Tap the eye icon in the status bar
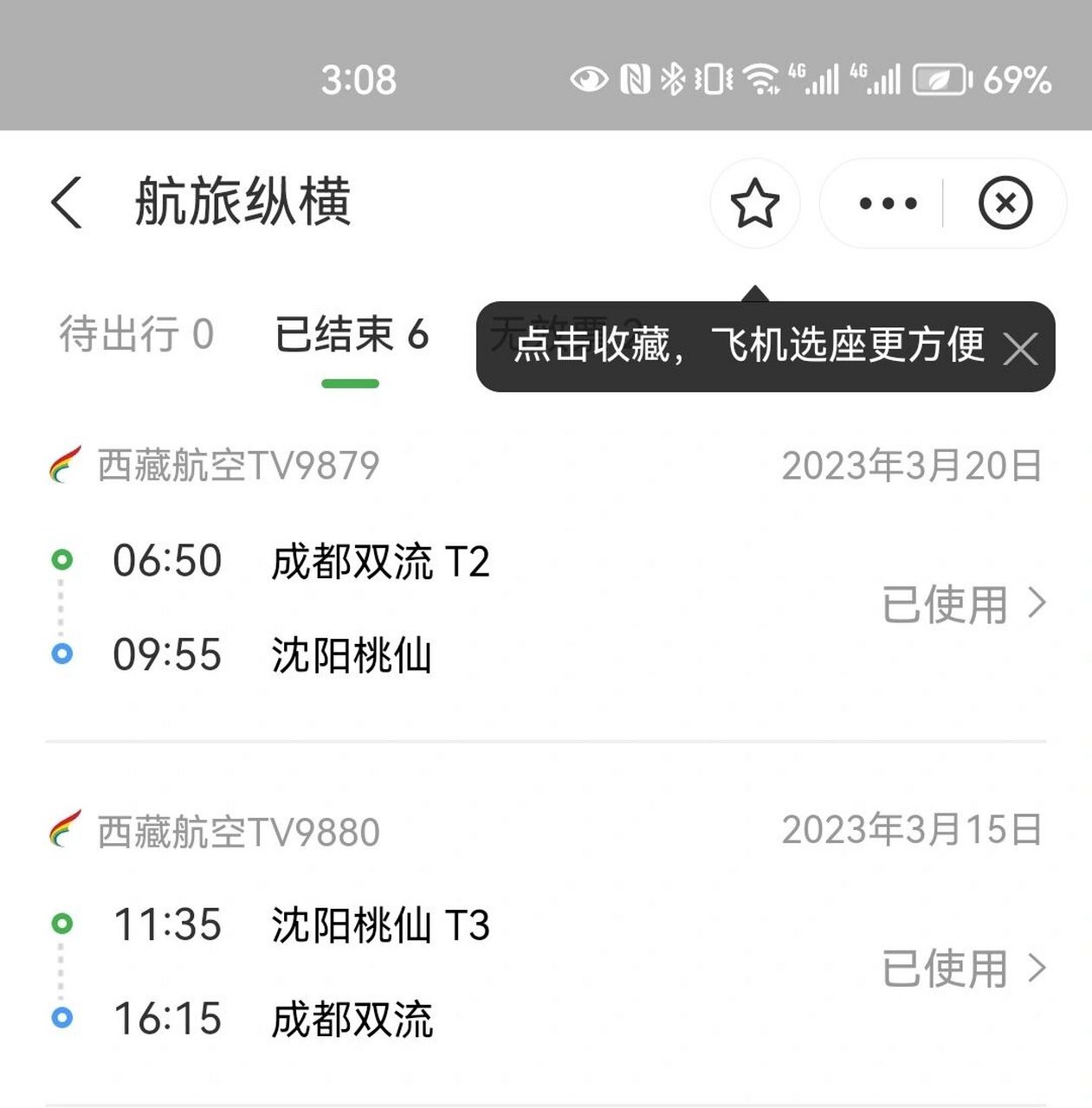The height and width of the screenshot is (1108, 1092). click(x=590, y=80)
